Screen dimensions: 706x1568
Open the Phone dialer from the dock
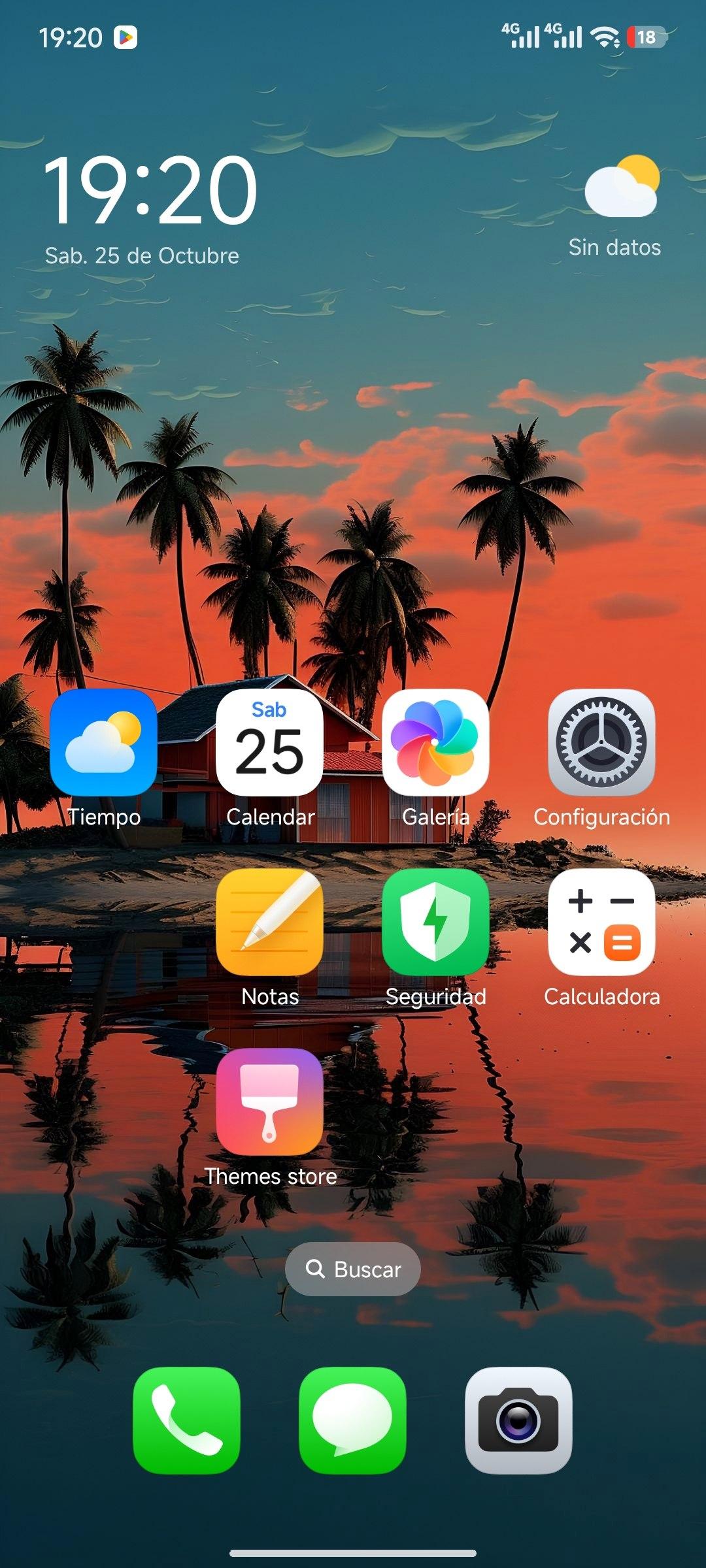click(x=186, y=1420)
